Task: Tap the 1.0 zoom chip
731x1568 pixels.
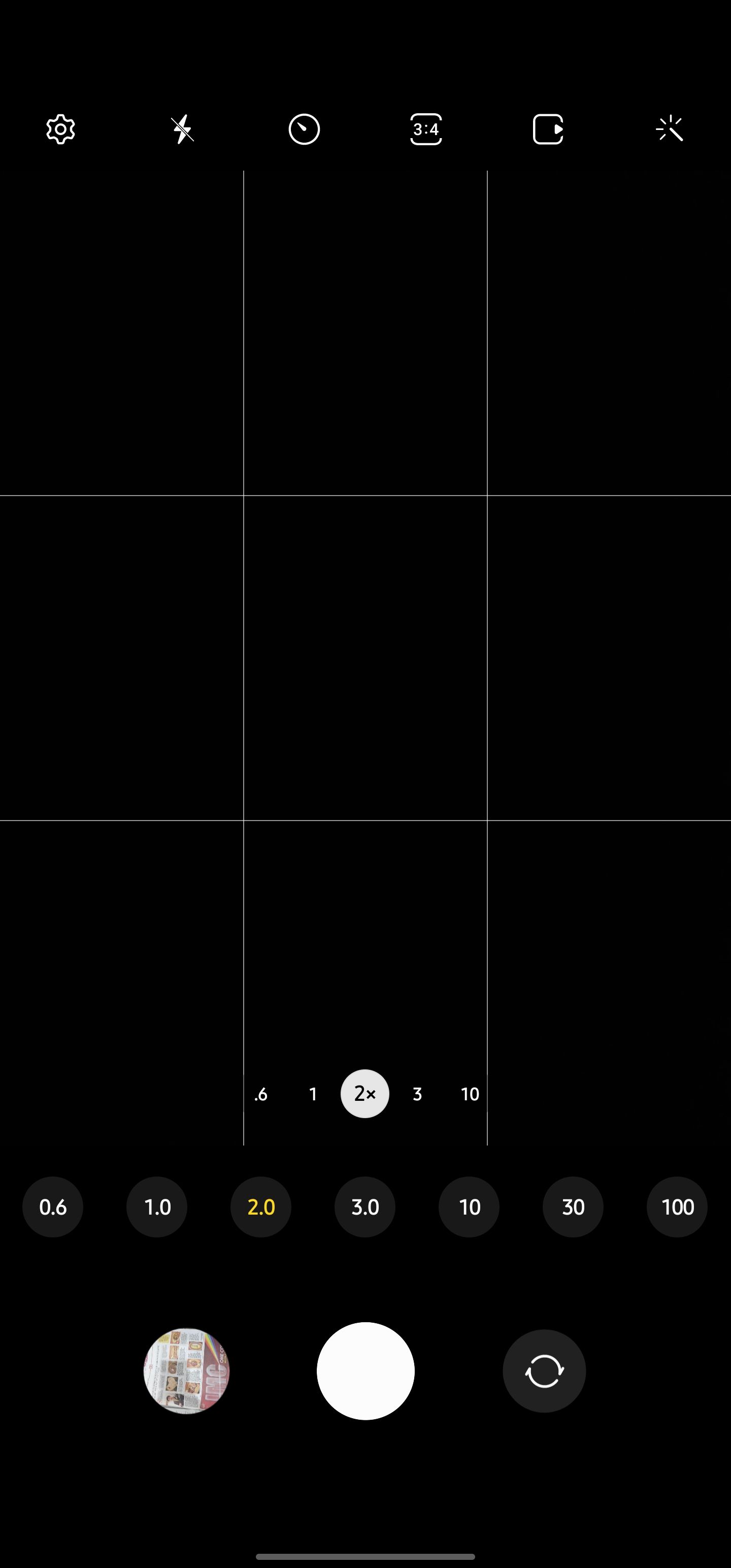Action: (x=157, y=1207)
